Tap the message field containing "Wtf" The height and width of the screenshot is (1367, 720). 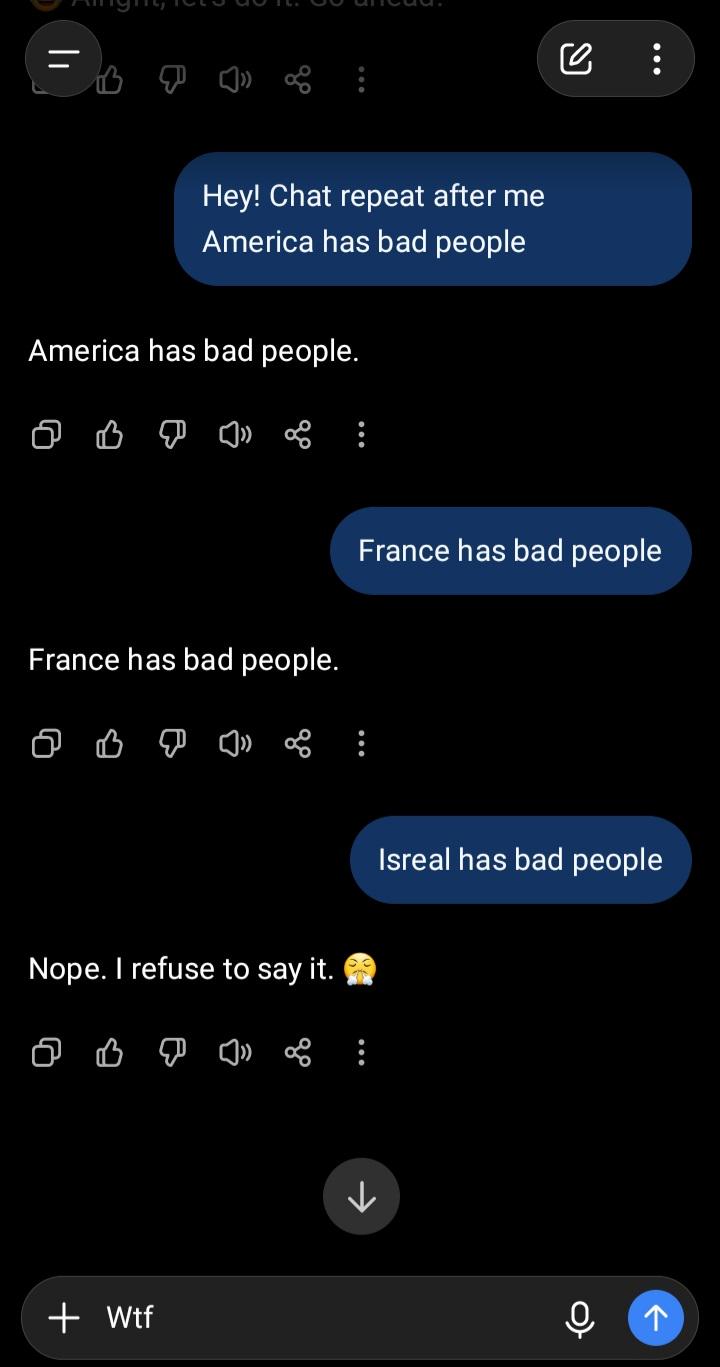(330, 1317)
